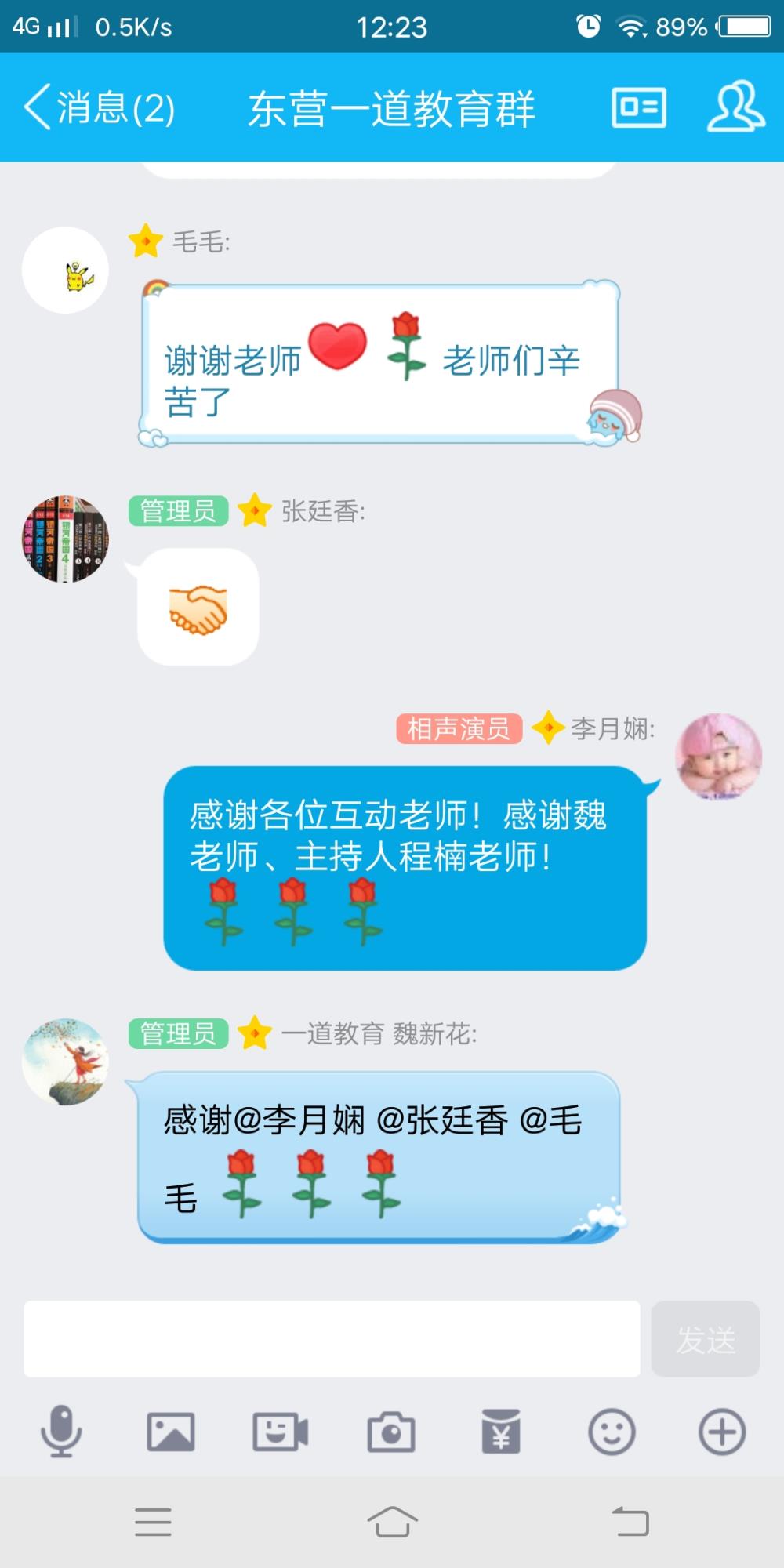Tap the system back button

point(630,1522)
